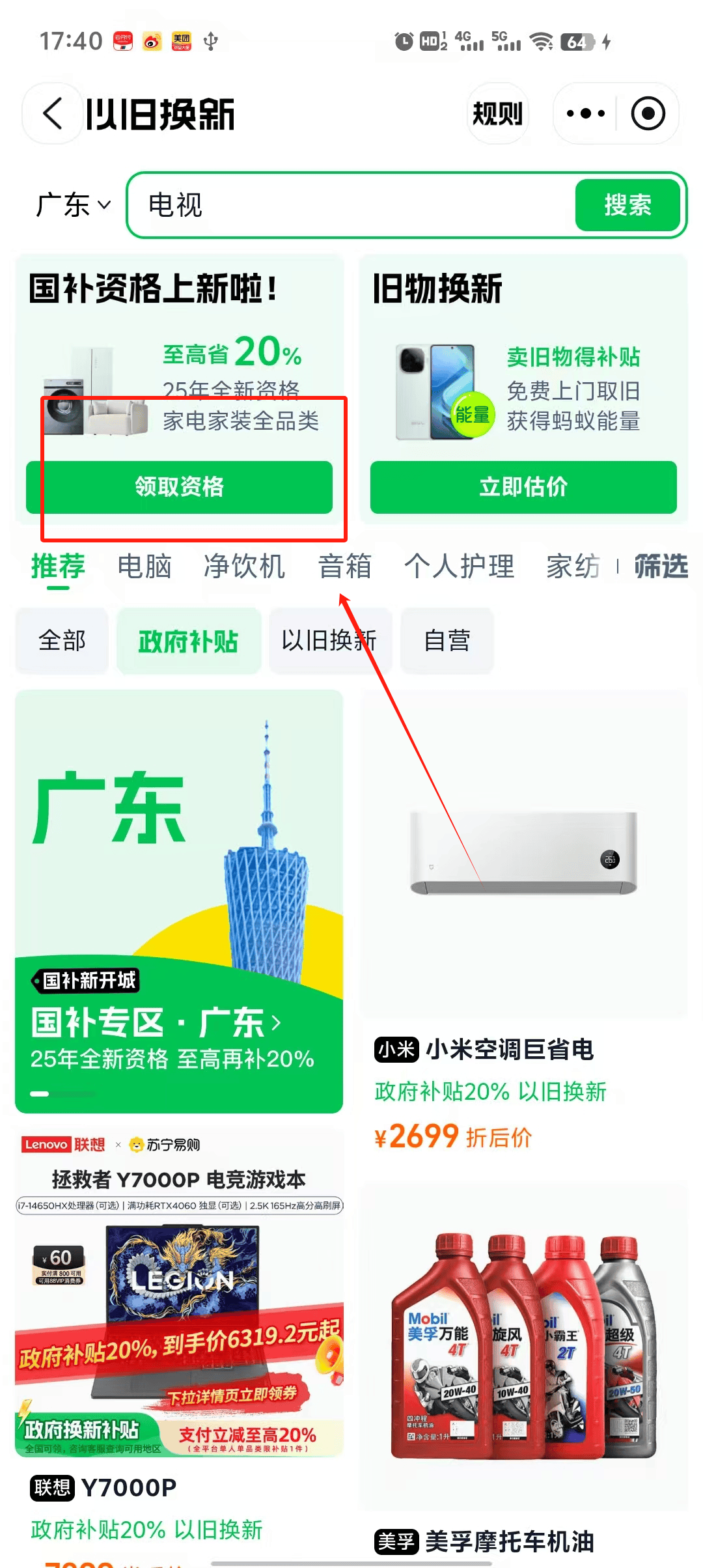Open the mini-program overflow menu
703x1568 pixels.
(585, 114)
